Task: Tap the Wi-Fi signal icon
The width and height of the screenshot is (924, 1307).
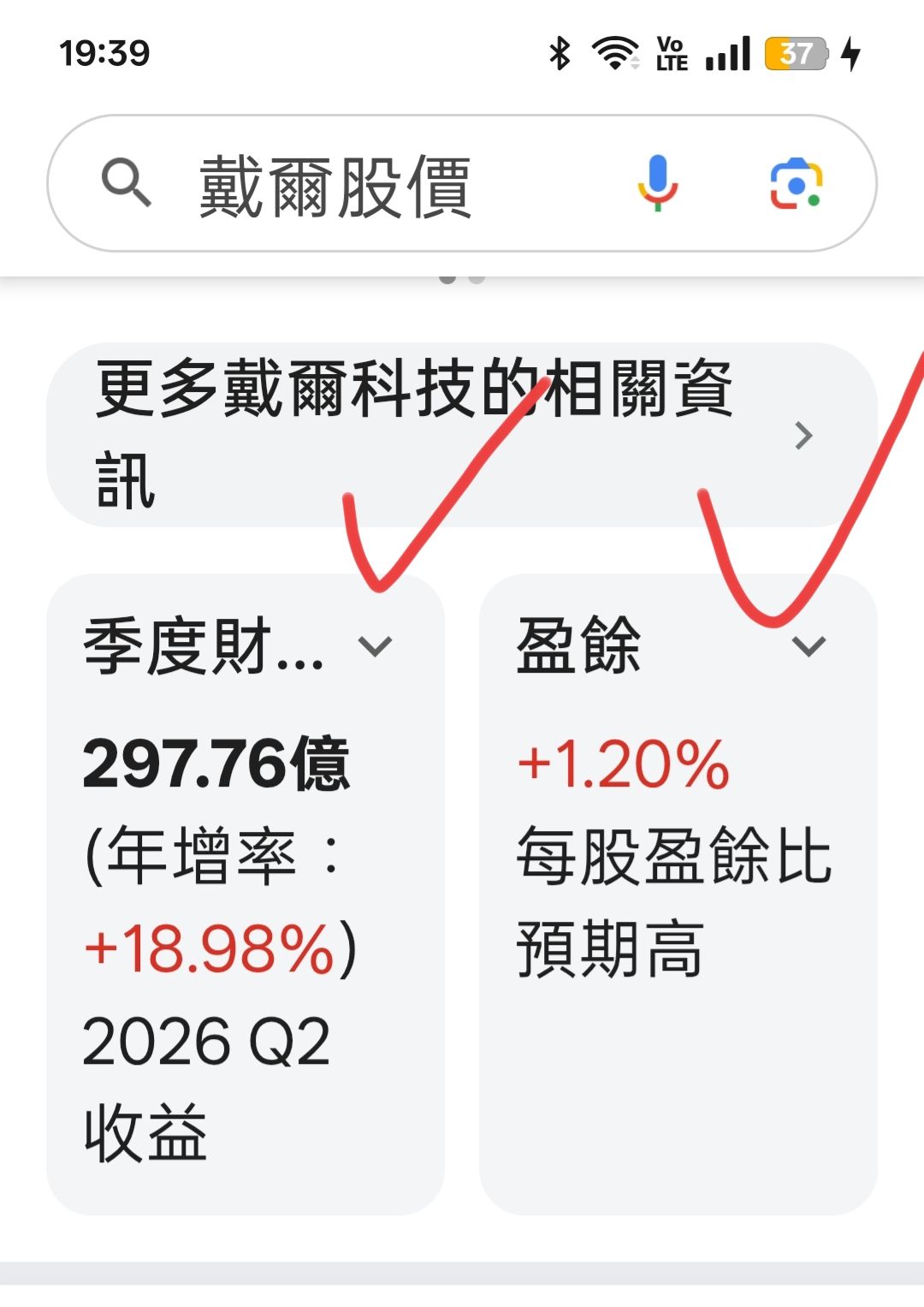Action: pyautogui.click(x=614, y=53)
